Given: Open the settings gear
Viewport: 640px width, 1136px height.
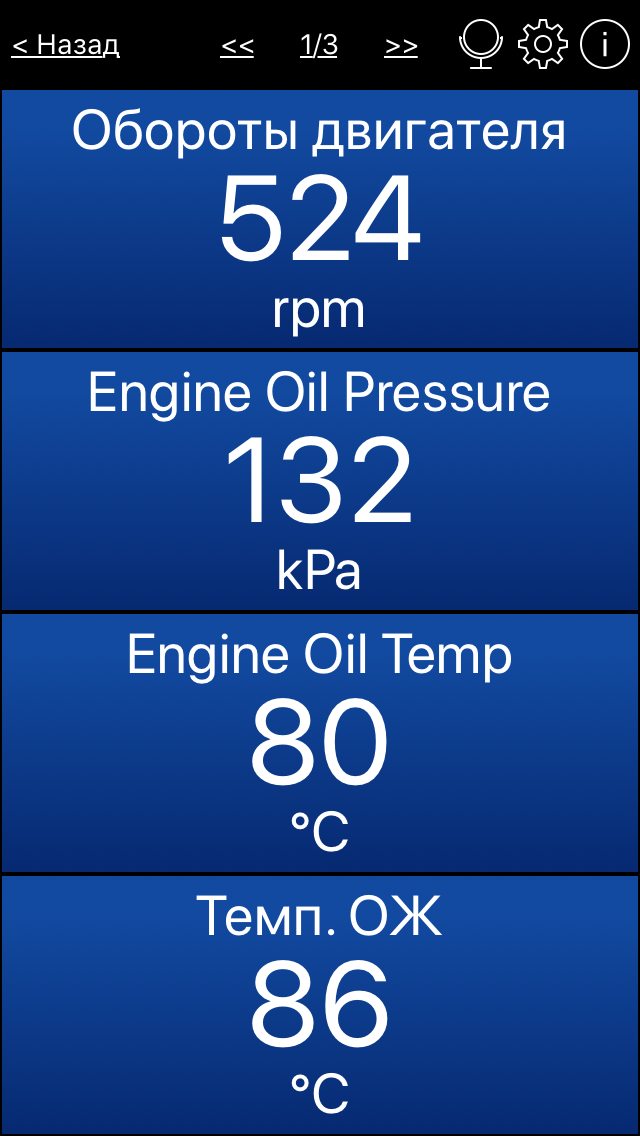Looking at the screenshot, I should (x=543, y=44).
